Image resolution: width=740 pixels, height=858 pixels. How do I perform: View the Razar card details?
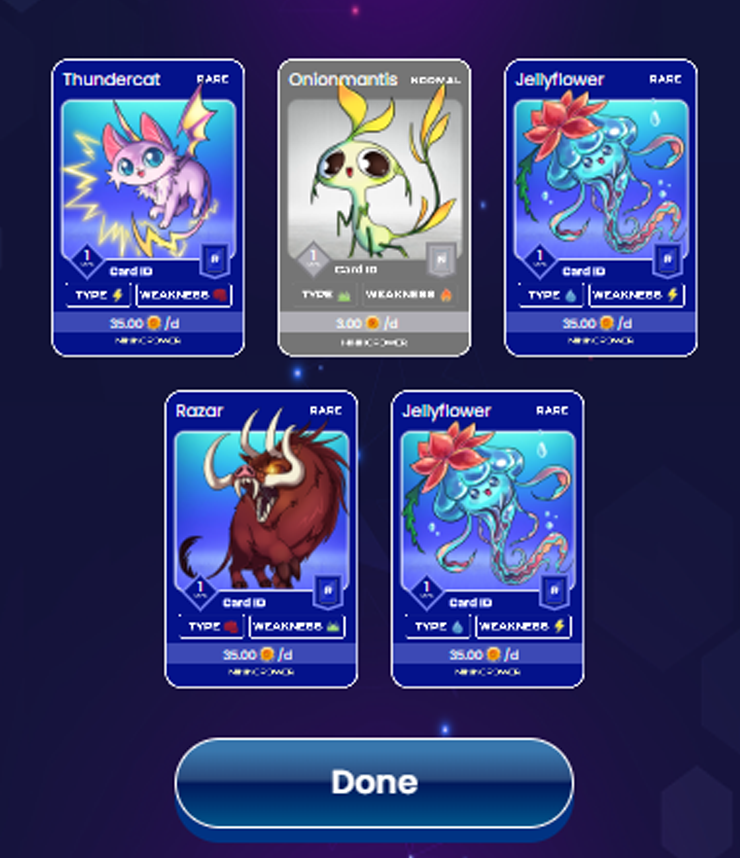click(x=261, y=539)
